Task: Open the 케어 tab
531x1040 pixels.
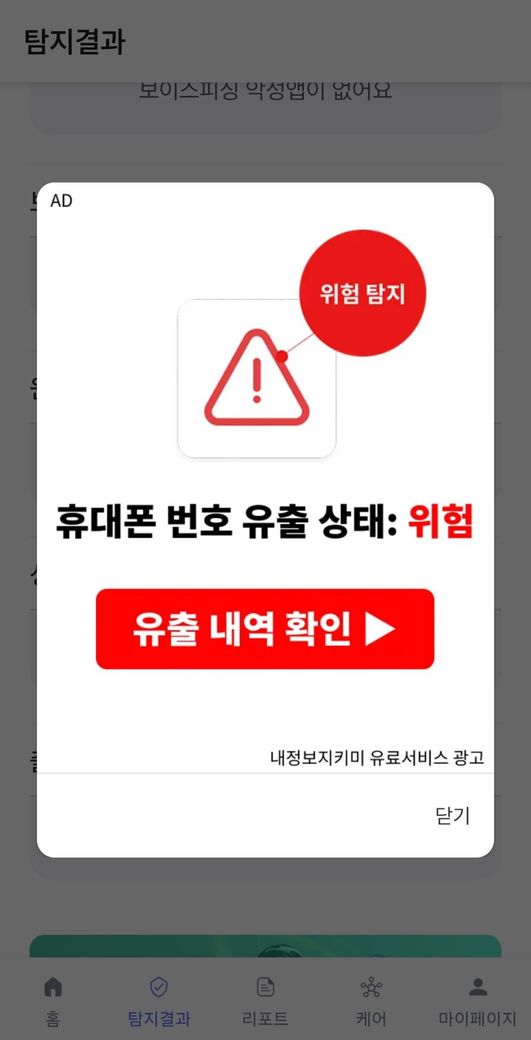Action: coord(371,1000)
